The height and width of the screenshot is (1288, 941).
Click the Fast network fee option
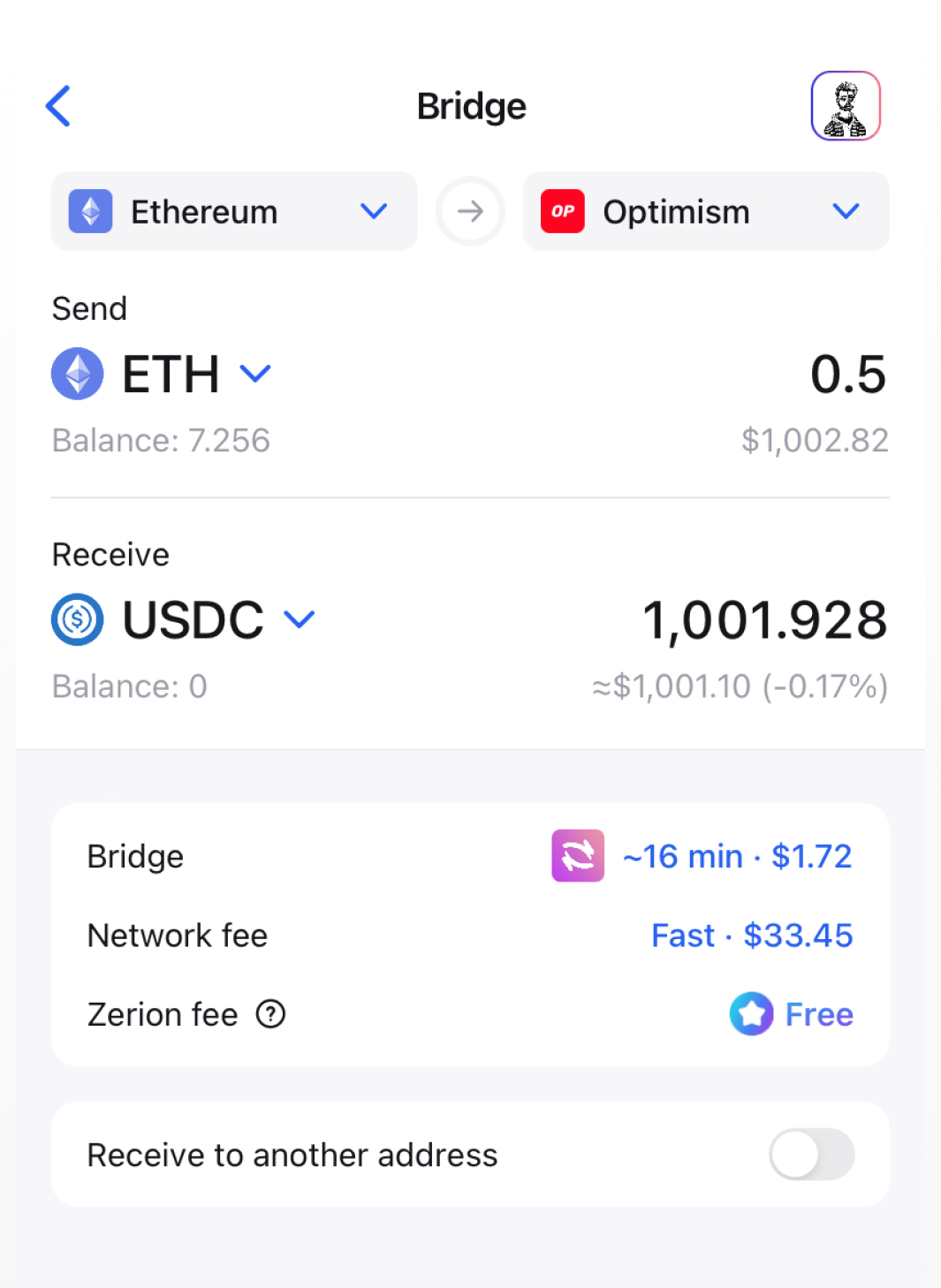(x=752, y=936)
